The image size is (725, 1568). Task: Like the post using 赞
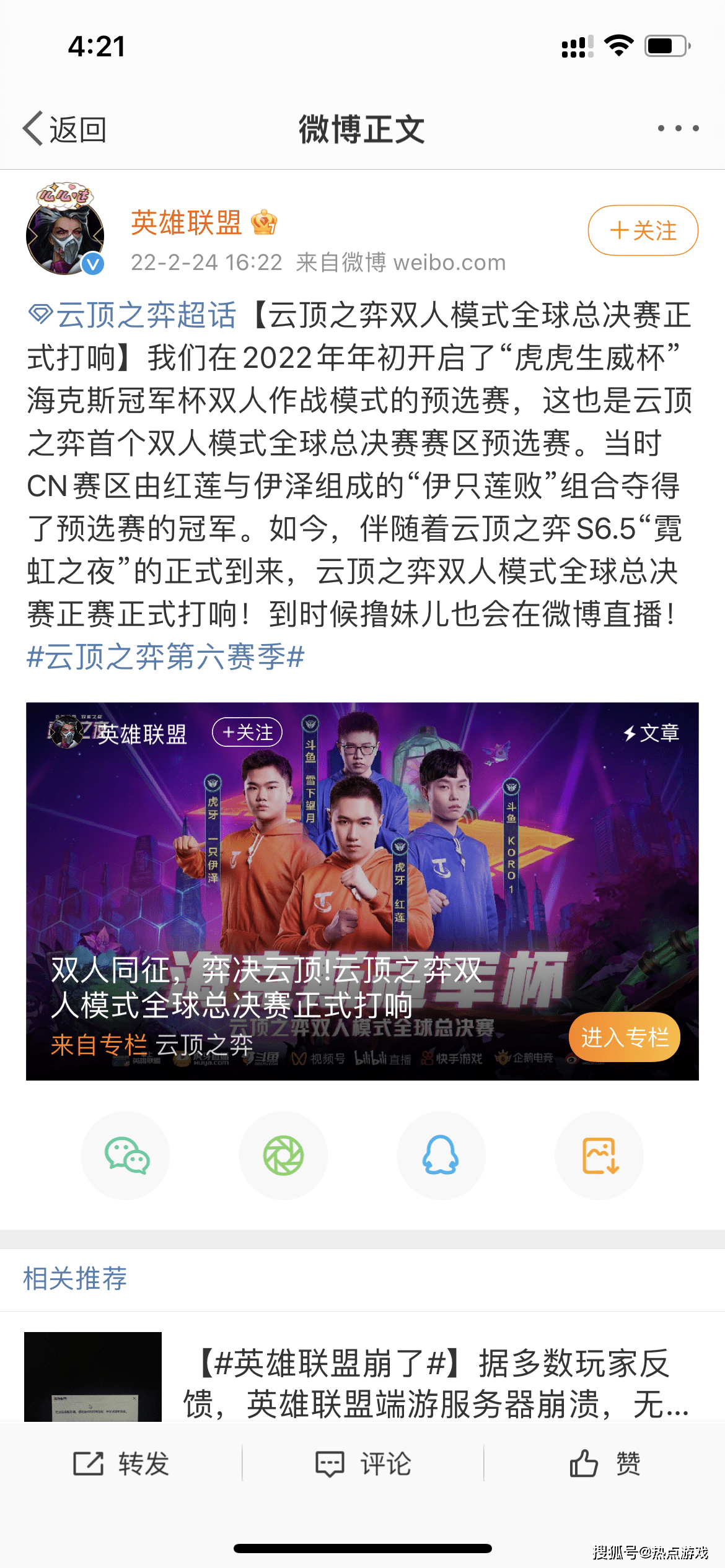(x=605, y=1463)
